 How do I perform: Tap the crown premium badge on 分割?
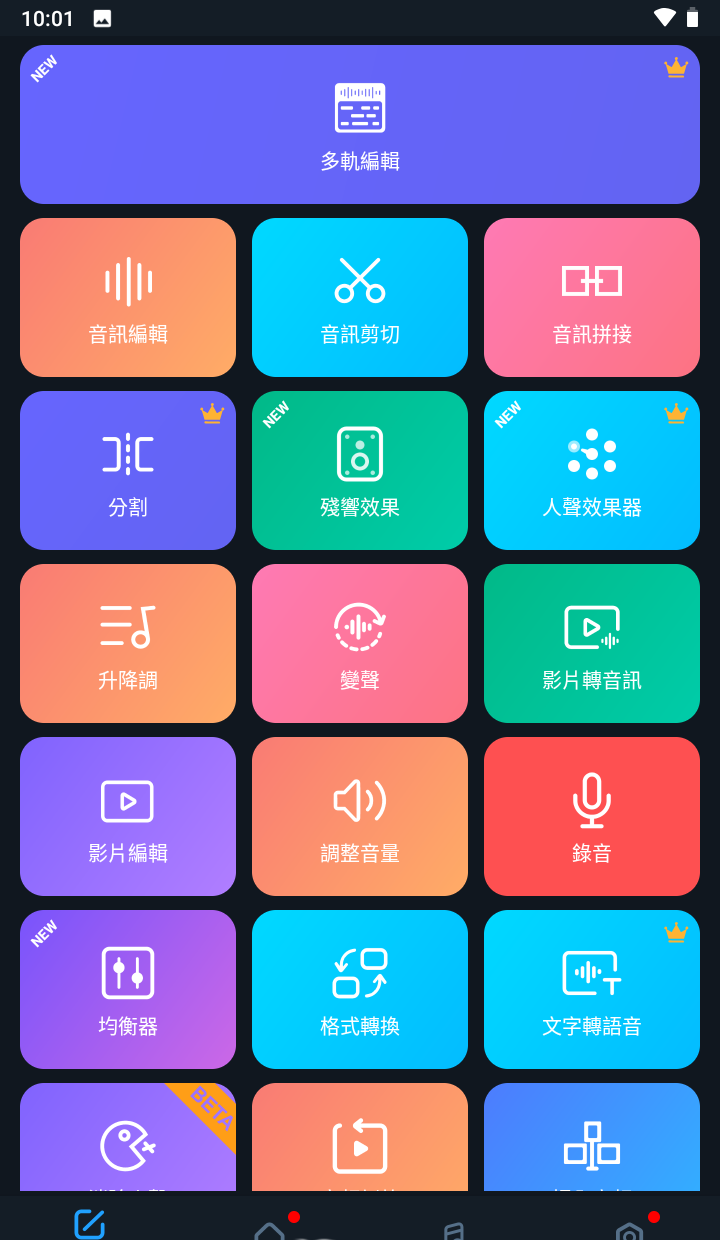click(211, 411)
